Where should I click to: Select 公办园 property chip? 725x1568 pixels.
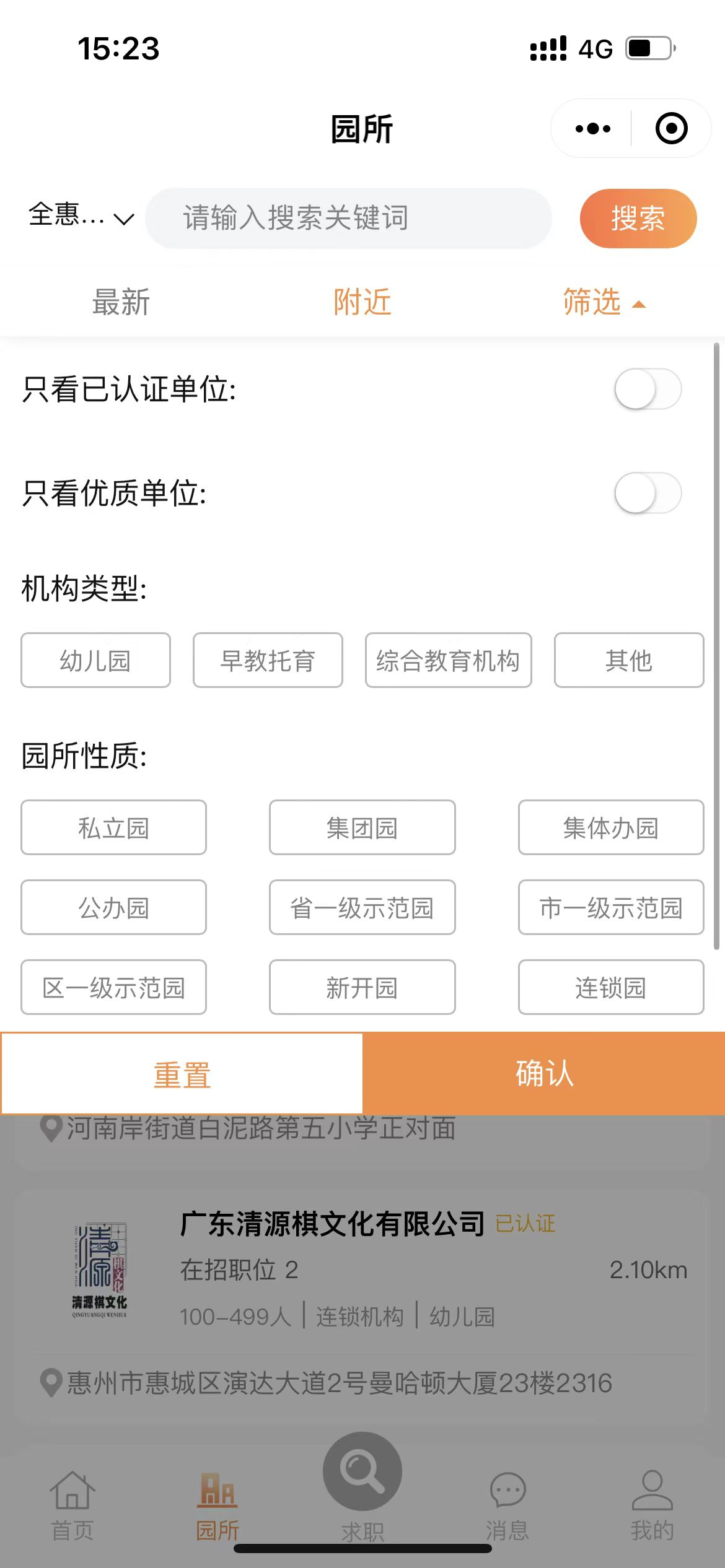click(113, 907)
